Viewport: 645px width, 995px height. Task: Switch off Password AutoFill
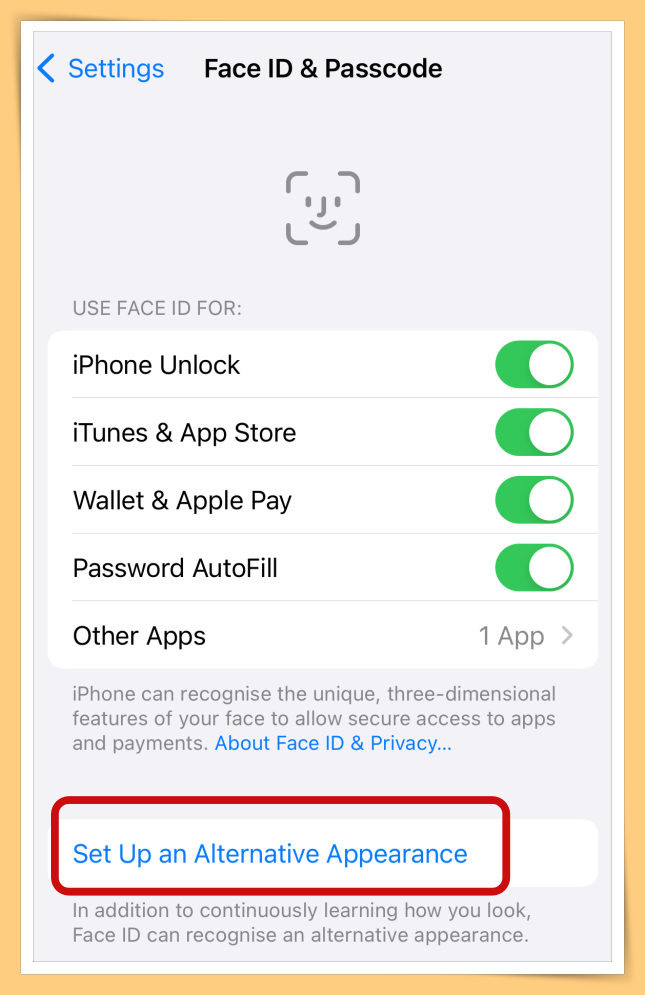534,568
